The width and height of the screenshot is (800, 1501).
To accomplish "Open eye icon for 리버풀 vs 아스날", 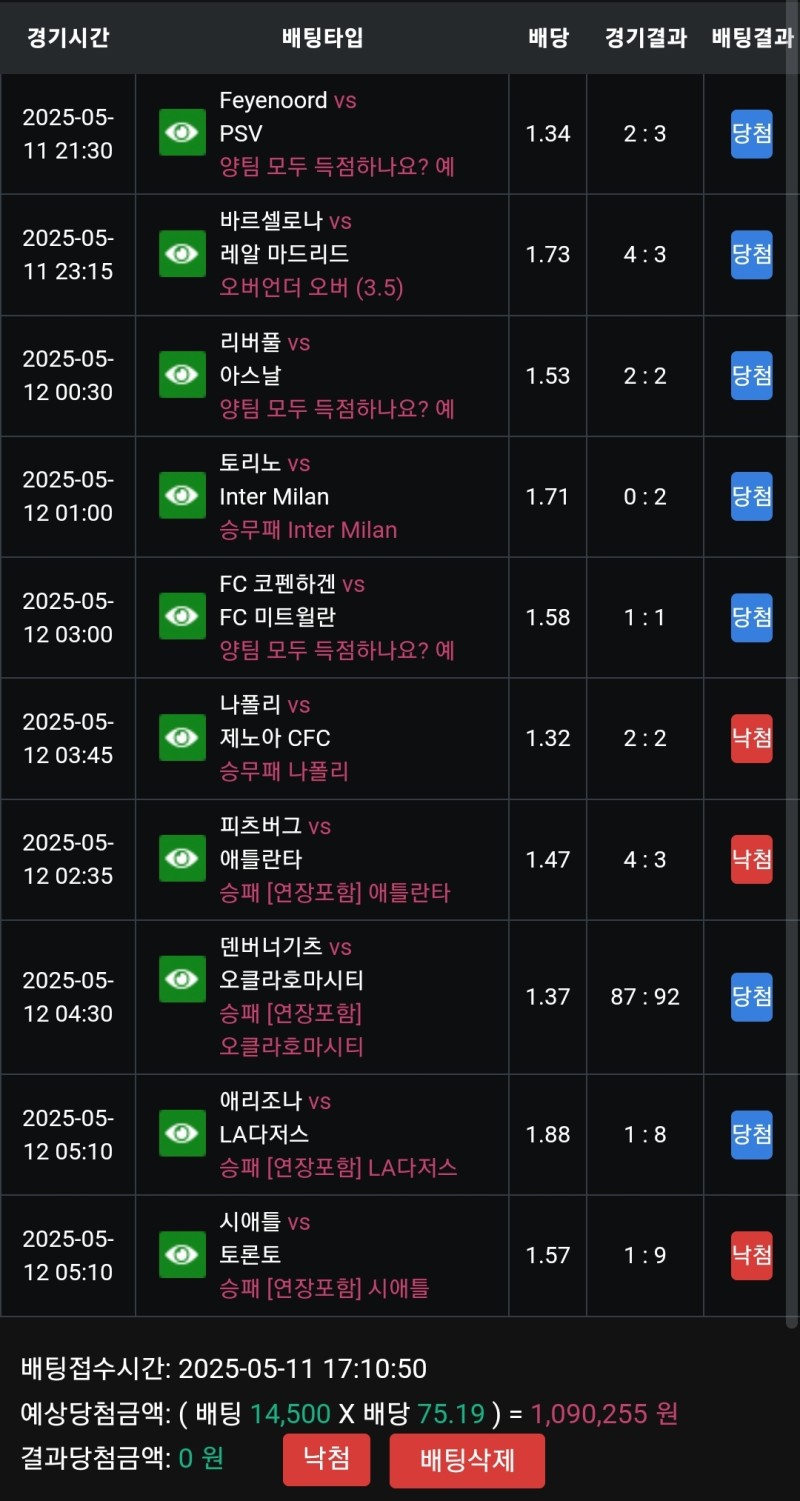I will point(182,375).
